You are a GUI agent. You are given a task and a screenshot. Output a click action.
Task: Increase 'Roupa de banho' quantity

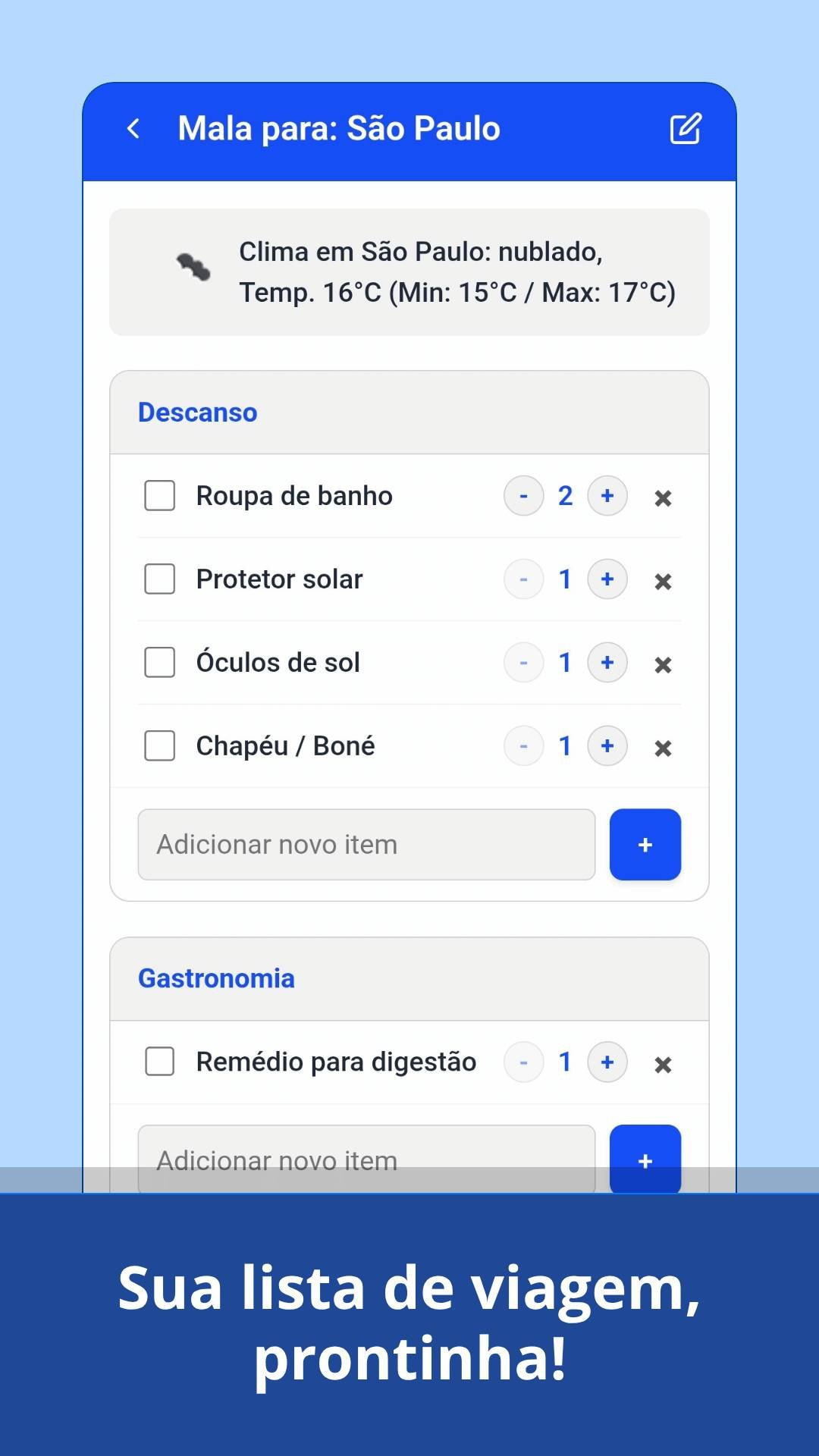(x=607, y=496)
